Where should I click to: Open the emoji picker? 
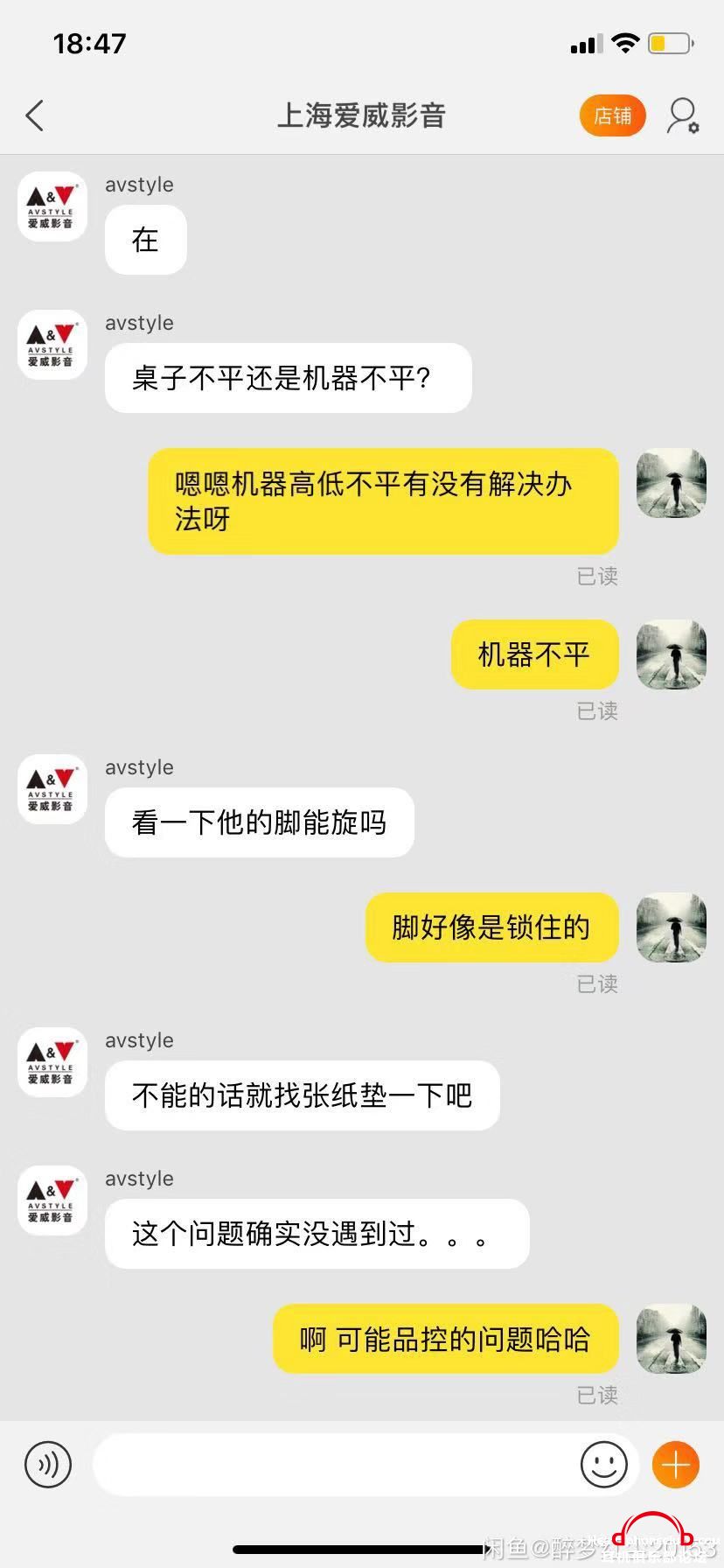coord(604,1464)
